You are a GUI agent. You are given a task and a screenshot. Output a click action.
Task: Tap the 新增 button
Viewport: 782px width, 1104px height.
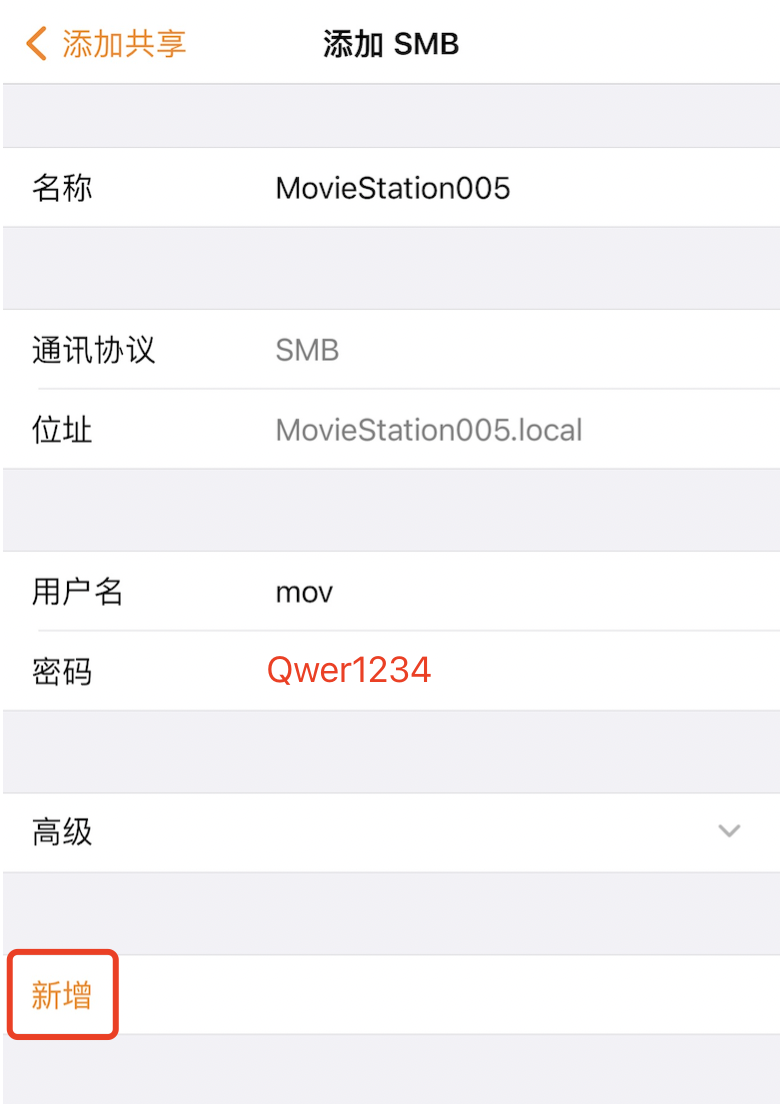click(62, 994)
